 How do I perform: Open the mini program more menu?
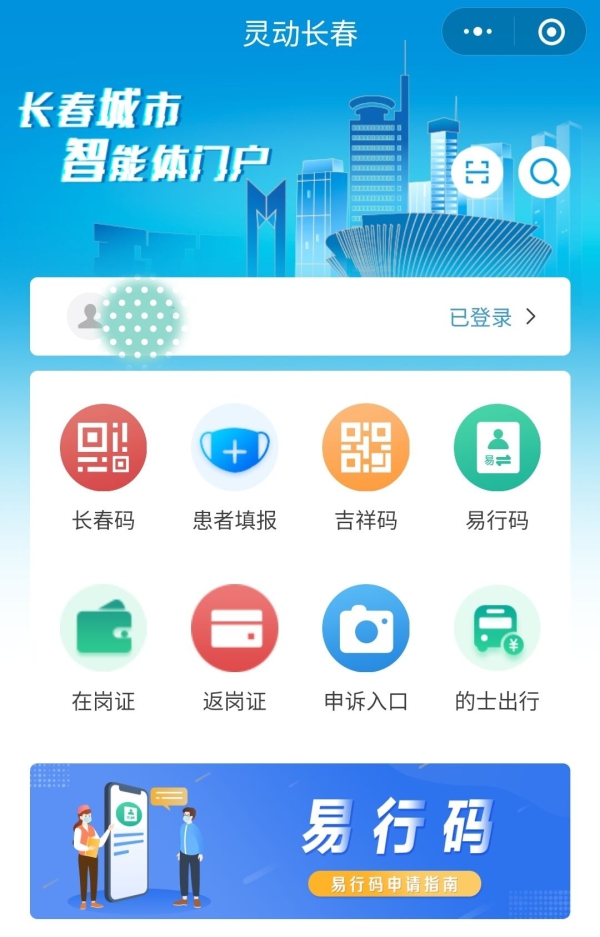[x=478, y=32]
